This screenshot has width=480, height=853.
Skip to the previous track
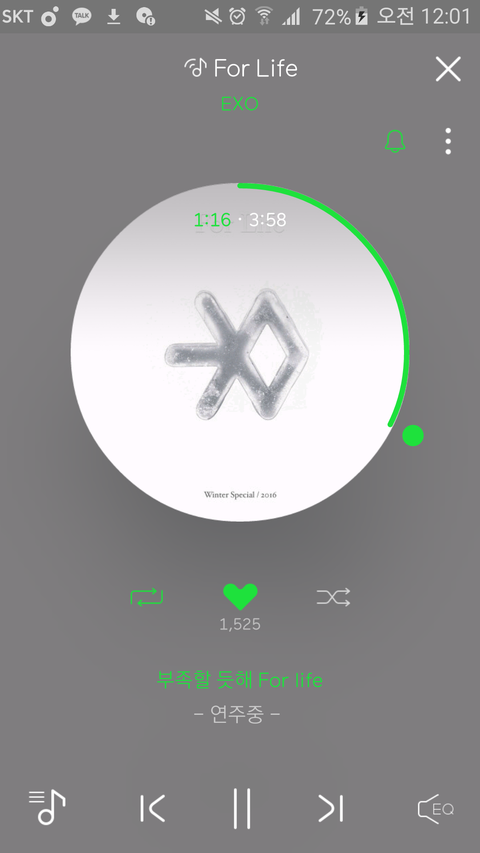(152, 808)
